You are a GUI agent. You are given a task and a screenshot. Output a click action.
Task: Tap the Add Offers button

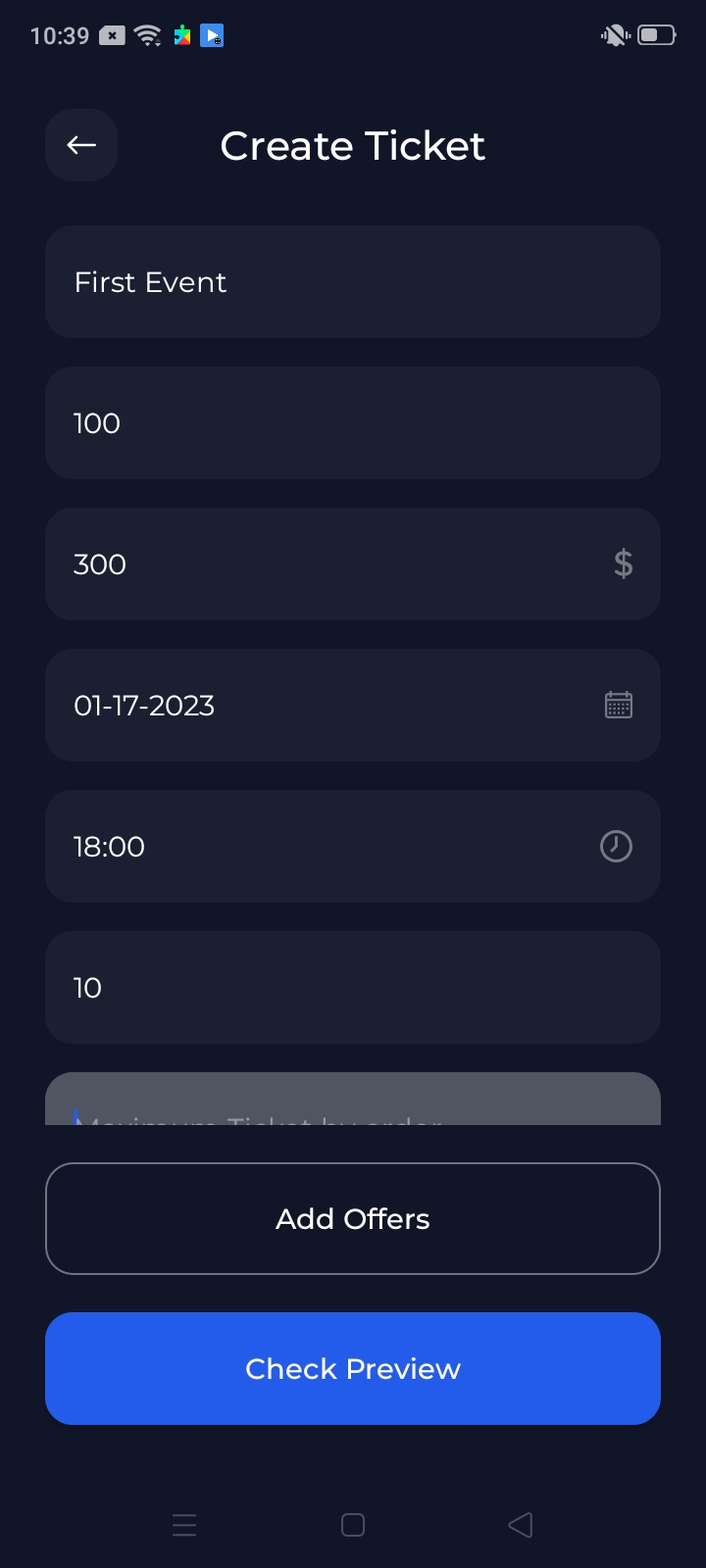pyautogui.click(x=352, y=1218)
